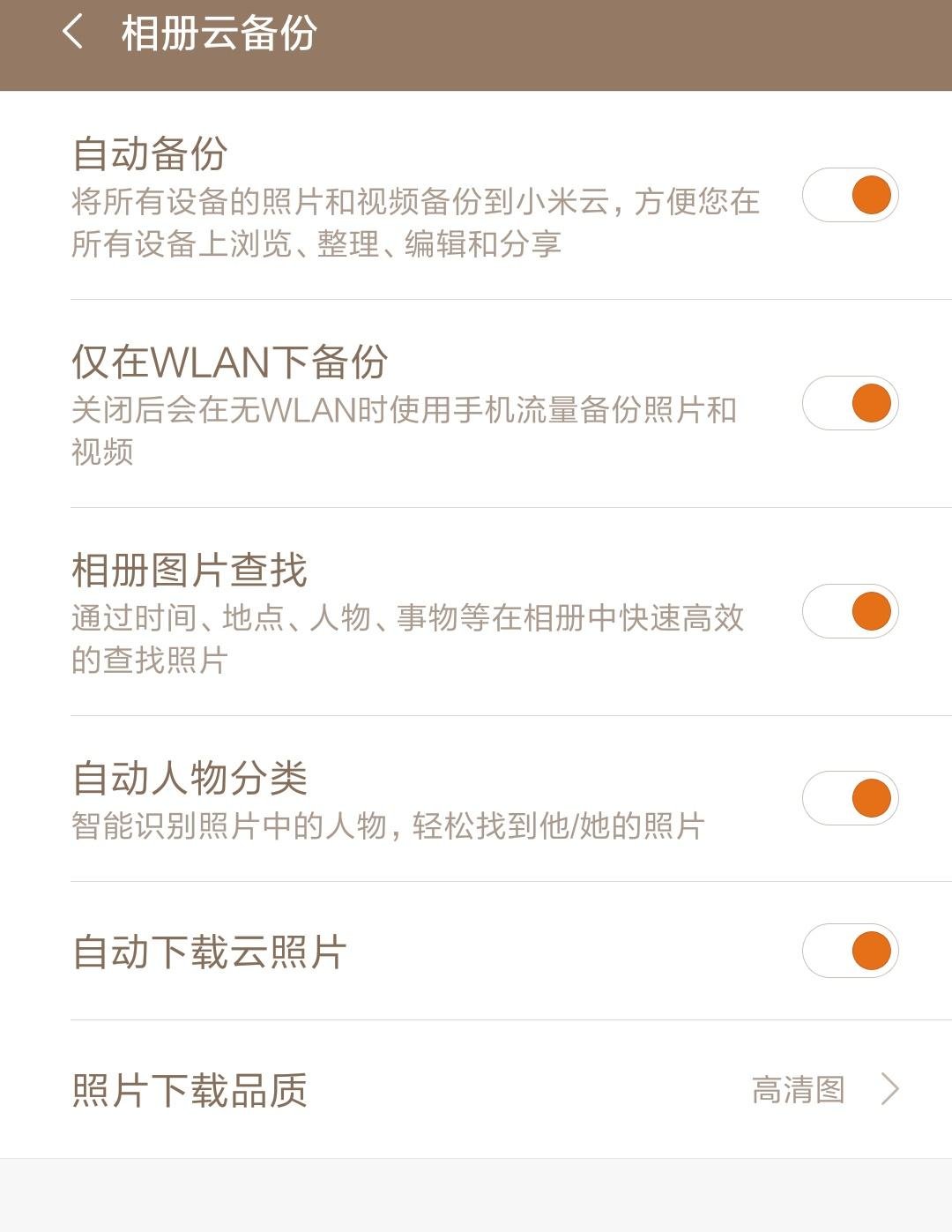952x1232 pixels.
Task: Turn off the 自动备份 switch
Action: click(x=850, y=196)
